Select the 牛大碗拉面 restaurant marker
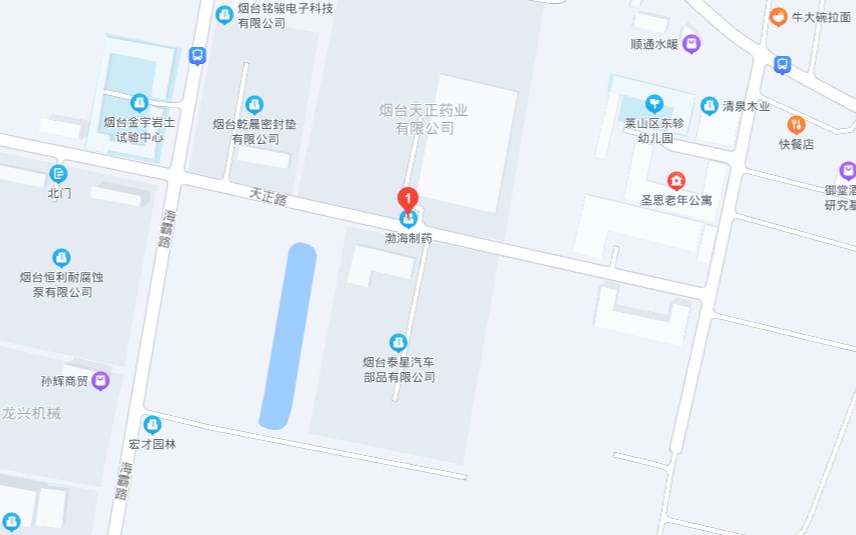This screenshot has height=535, width=856. point(777,17)
